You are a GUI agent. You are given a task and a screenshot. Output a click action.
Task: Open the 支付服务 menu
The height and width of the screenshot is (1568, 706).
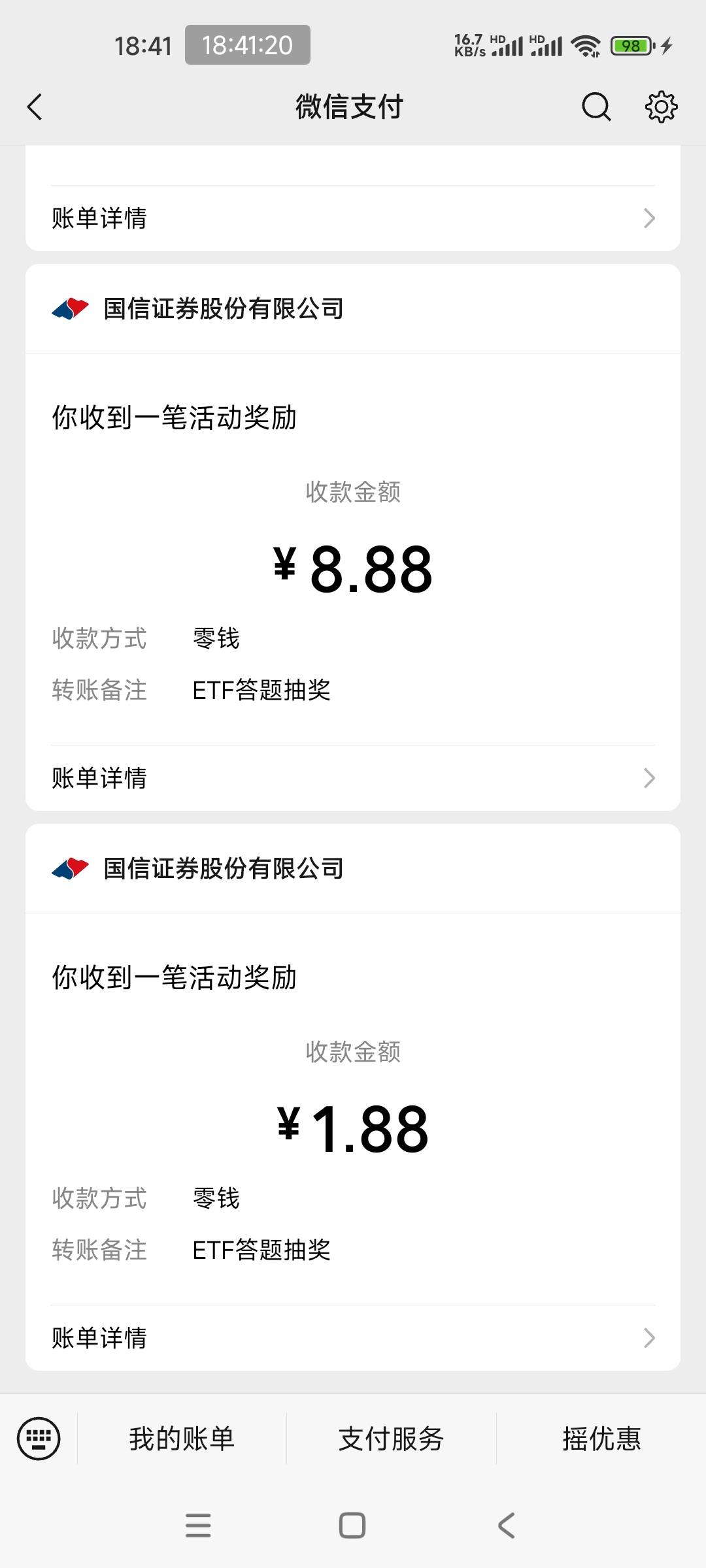tap(391, 1439)
